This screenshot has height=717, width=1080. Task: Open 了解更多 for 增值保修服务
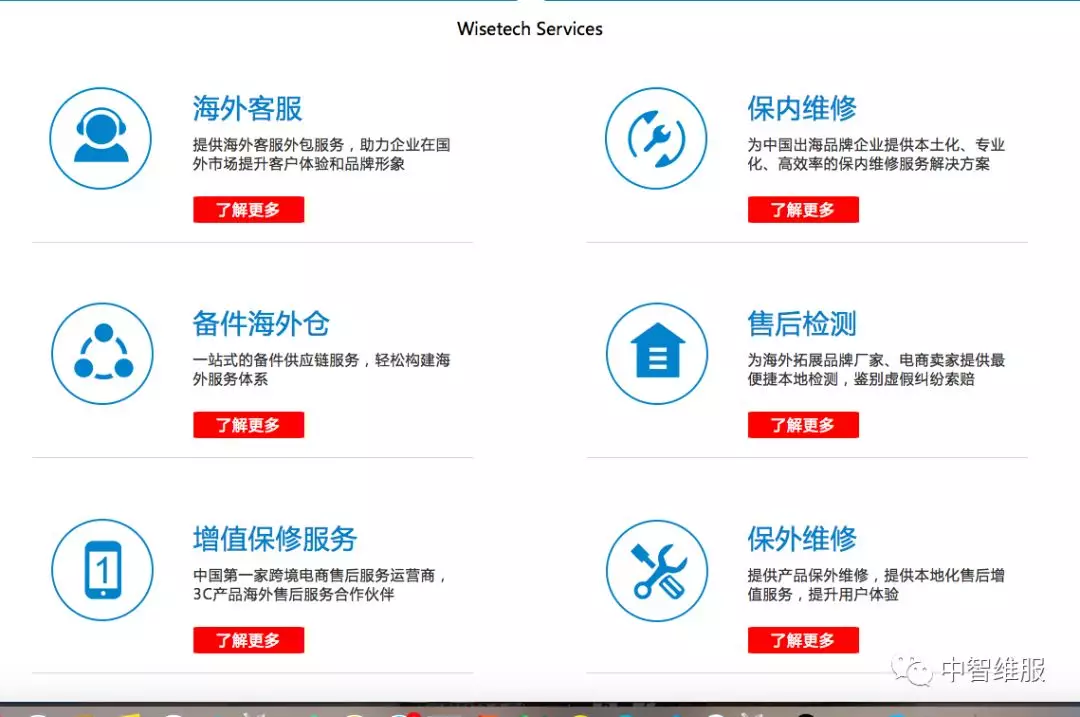click(x=248, y=640)
